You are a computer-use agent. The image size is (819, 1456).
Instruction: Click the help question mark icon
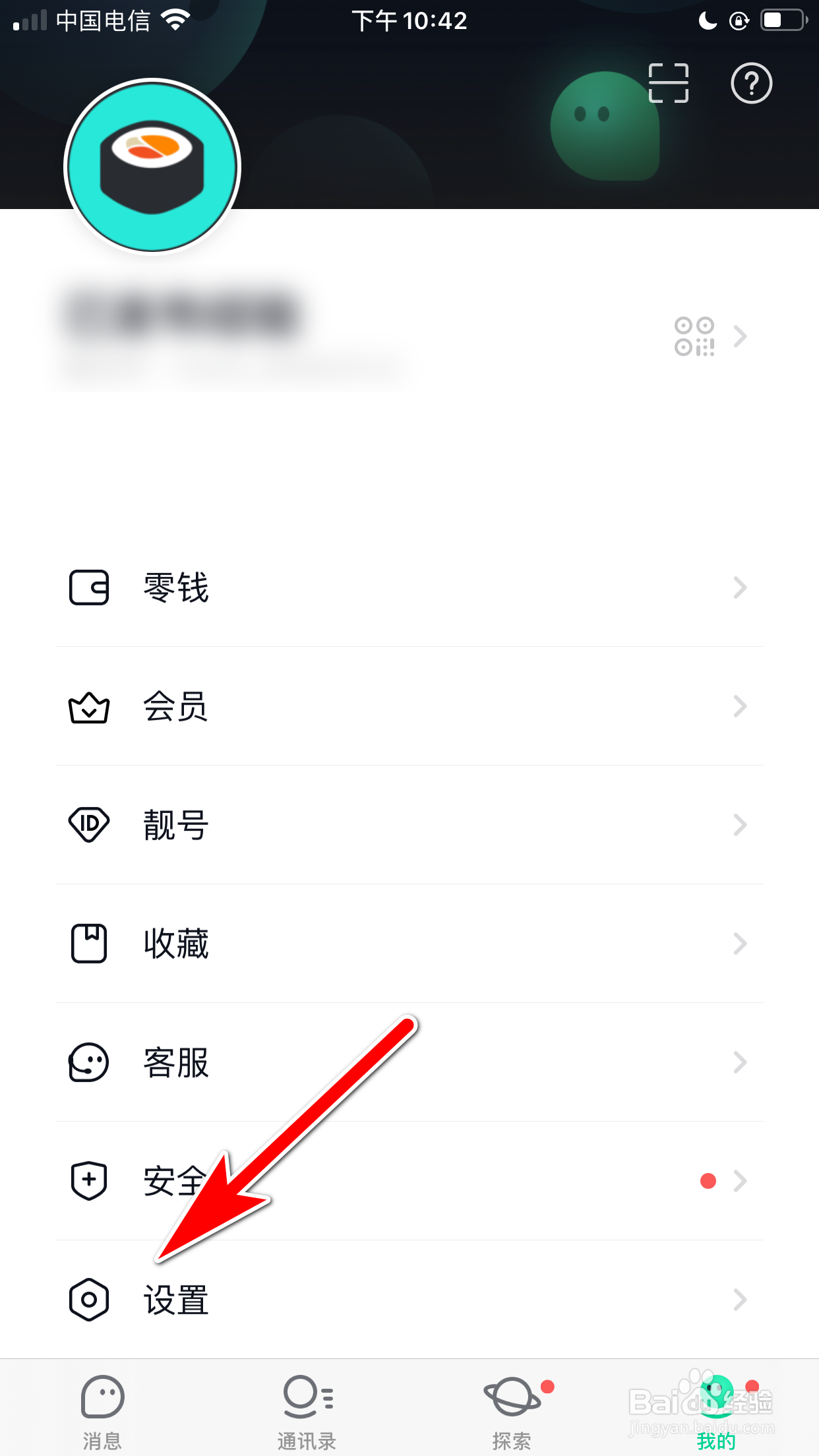coord(750,84)
